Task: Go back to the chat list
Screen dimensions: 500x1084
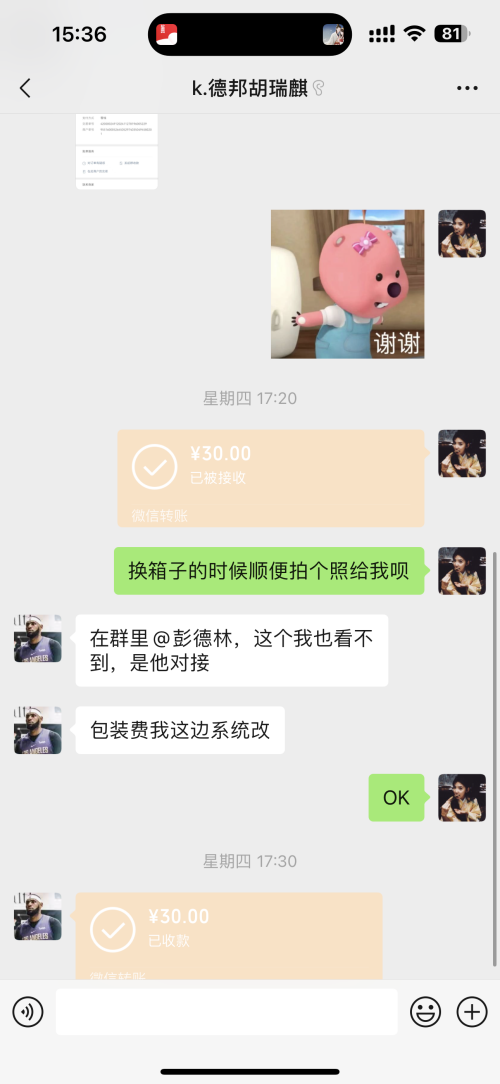Action: coord(26,88)
